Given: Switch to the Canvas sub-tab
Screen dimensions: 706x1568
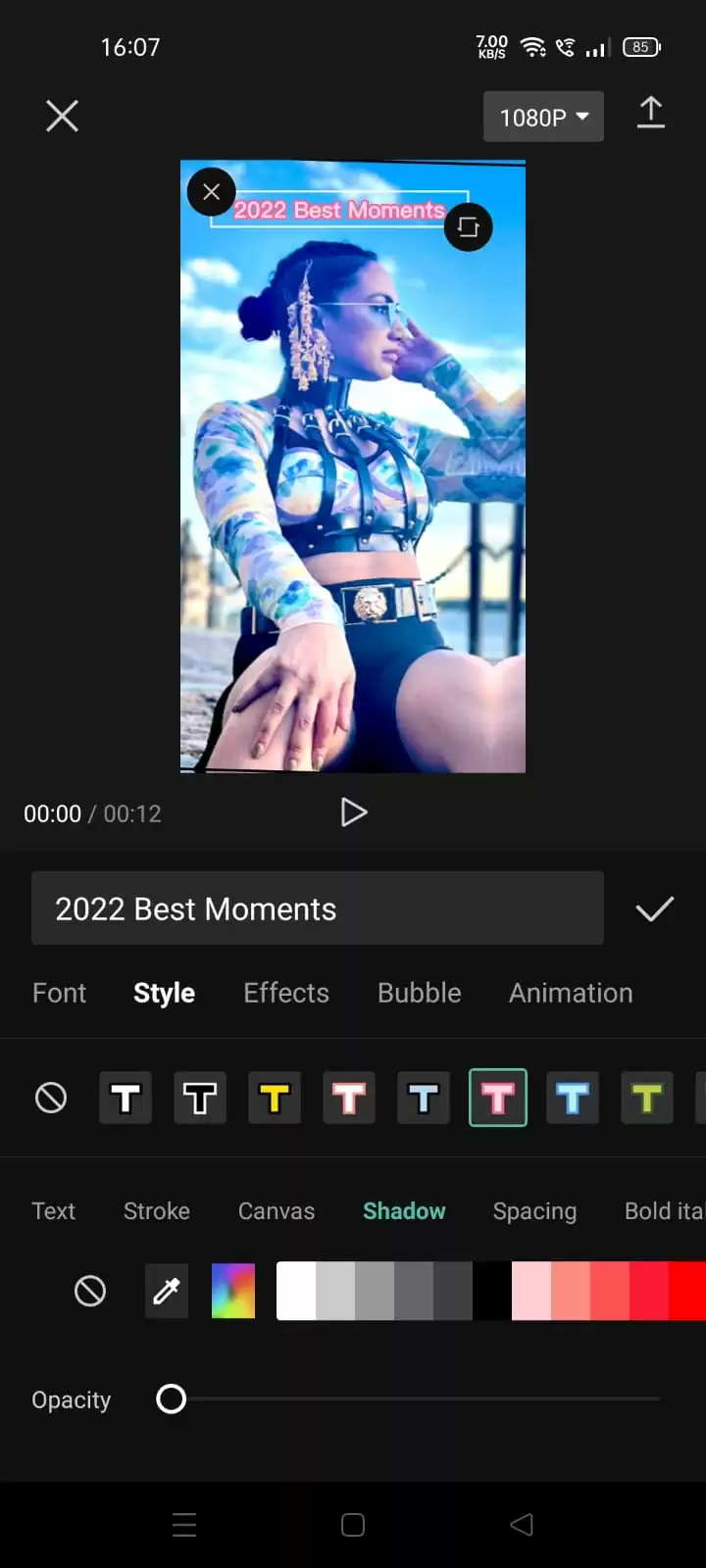Looking at the screenshot, I should coord(277,1211).
